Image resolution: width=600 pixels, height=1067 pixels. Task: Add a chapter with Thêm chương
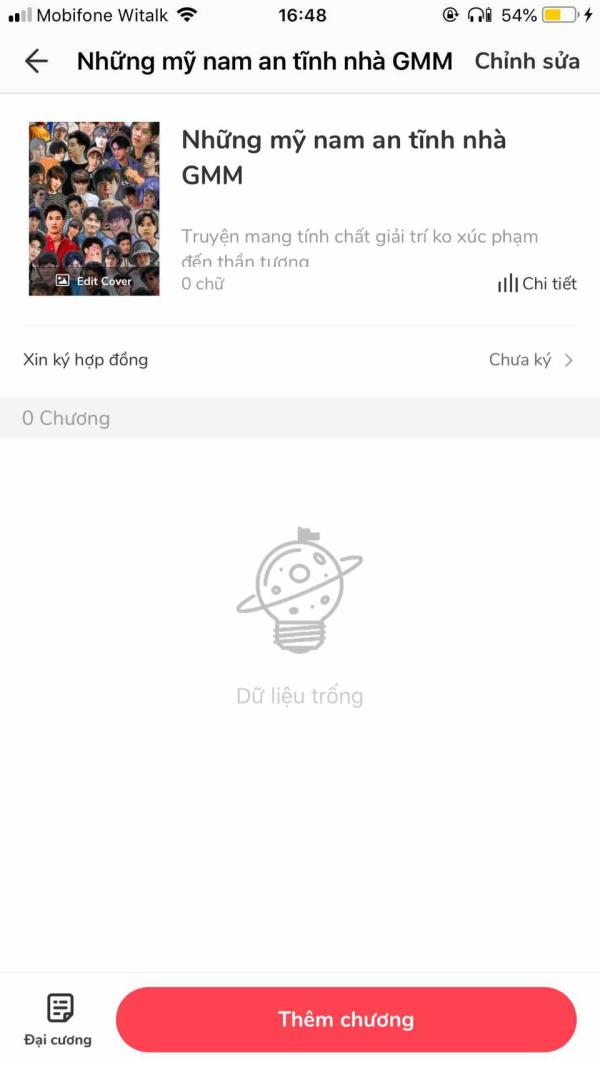click(x=346, y=1020)
